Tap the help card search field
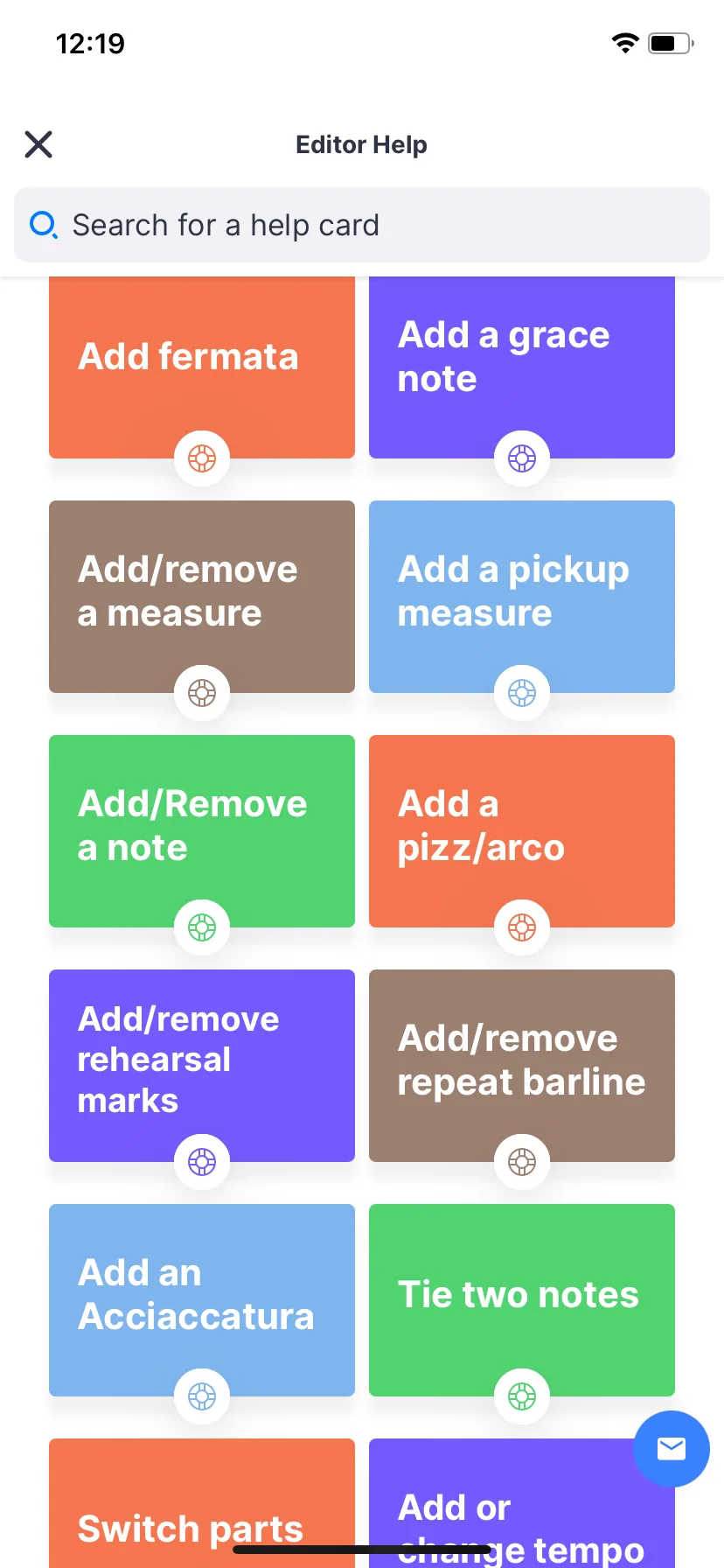The image size is (724, 1568). 362,225
